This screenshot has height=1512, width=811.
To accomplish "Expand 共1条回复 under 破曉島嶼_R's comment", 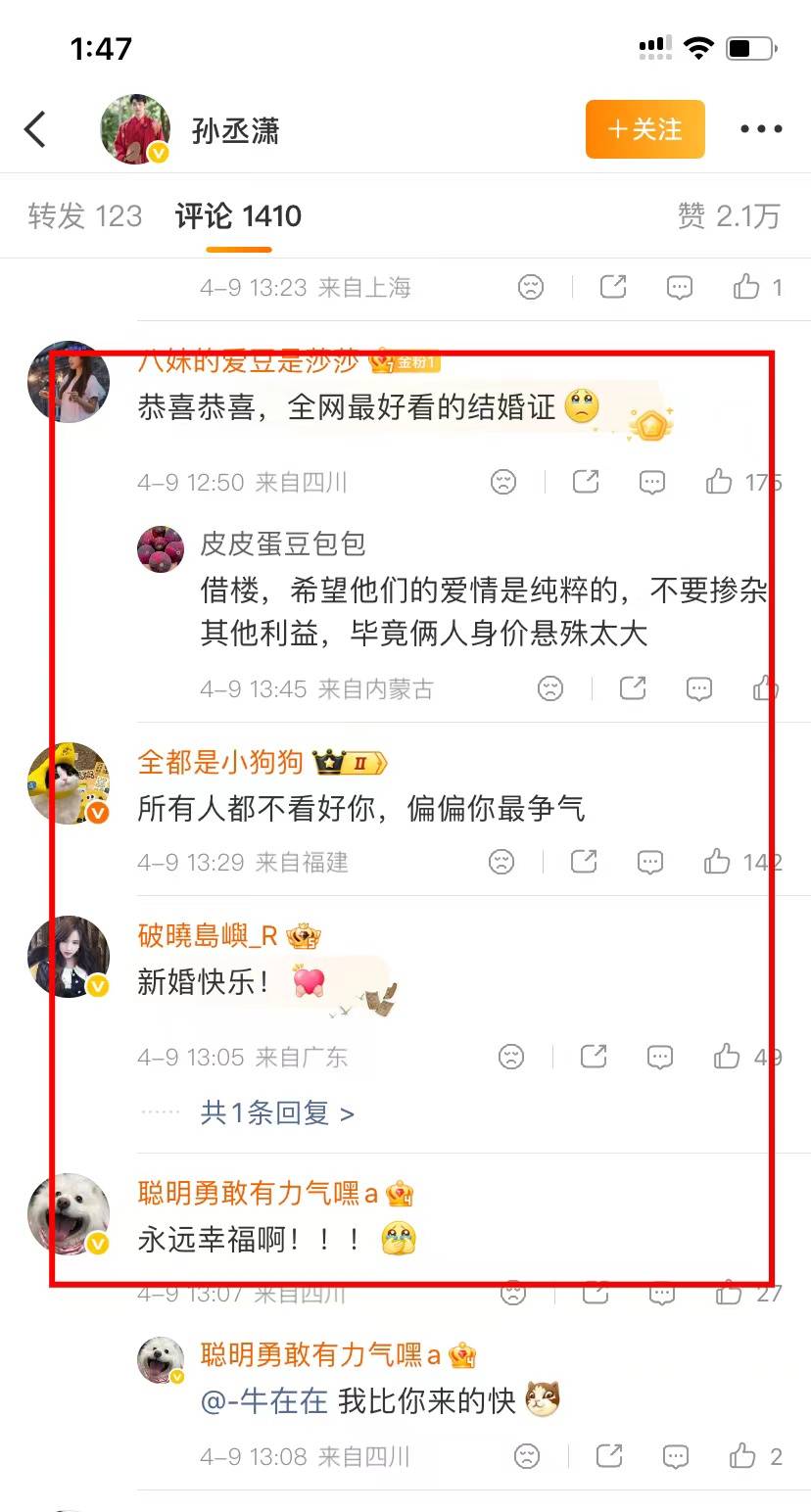I will tap(277, 1112).
